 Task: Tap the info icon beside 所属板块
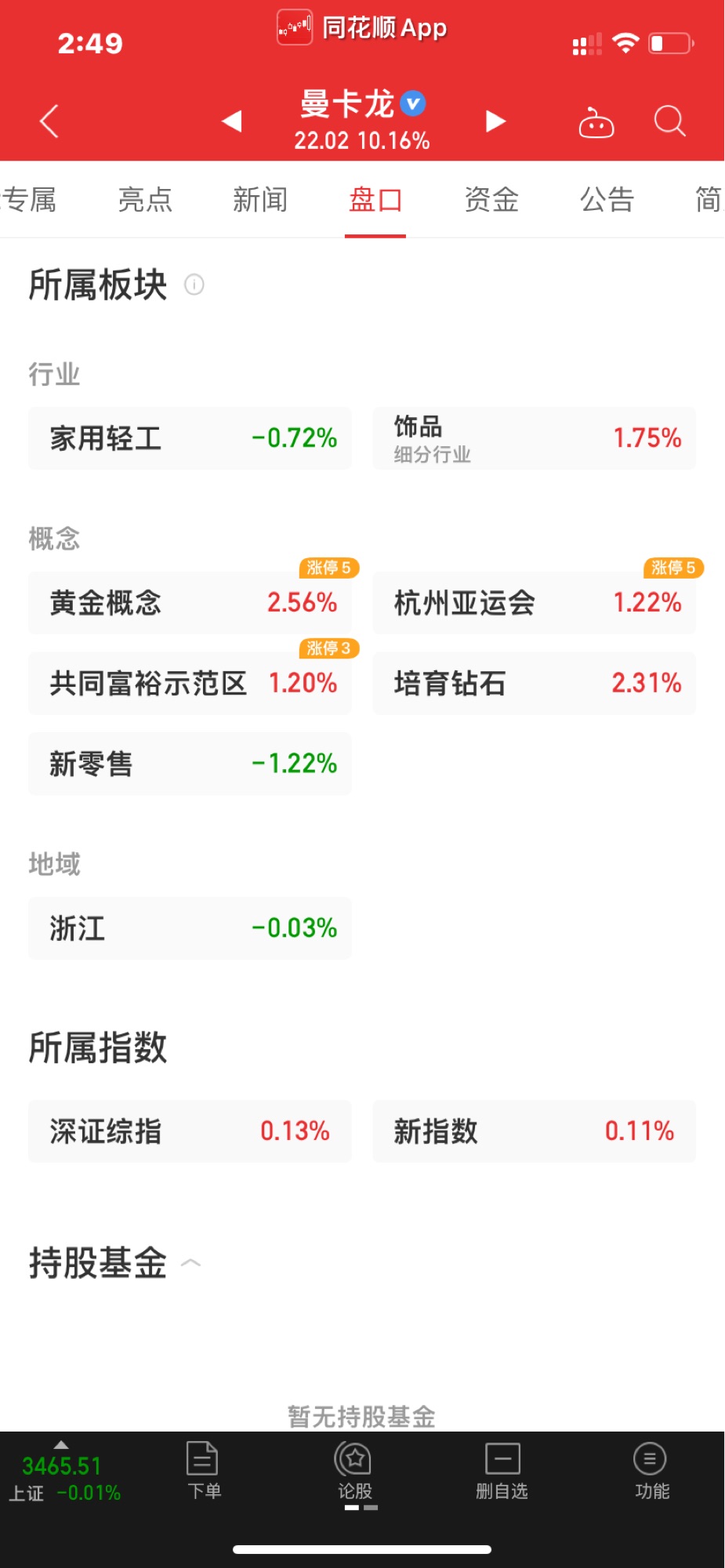(194, 285)
